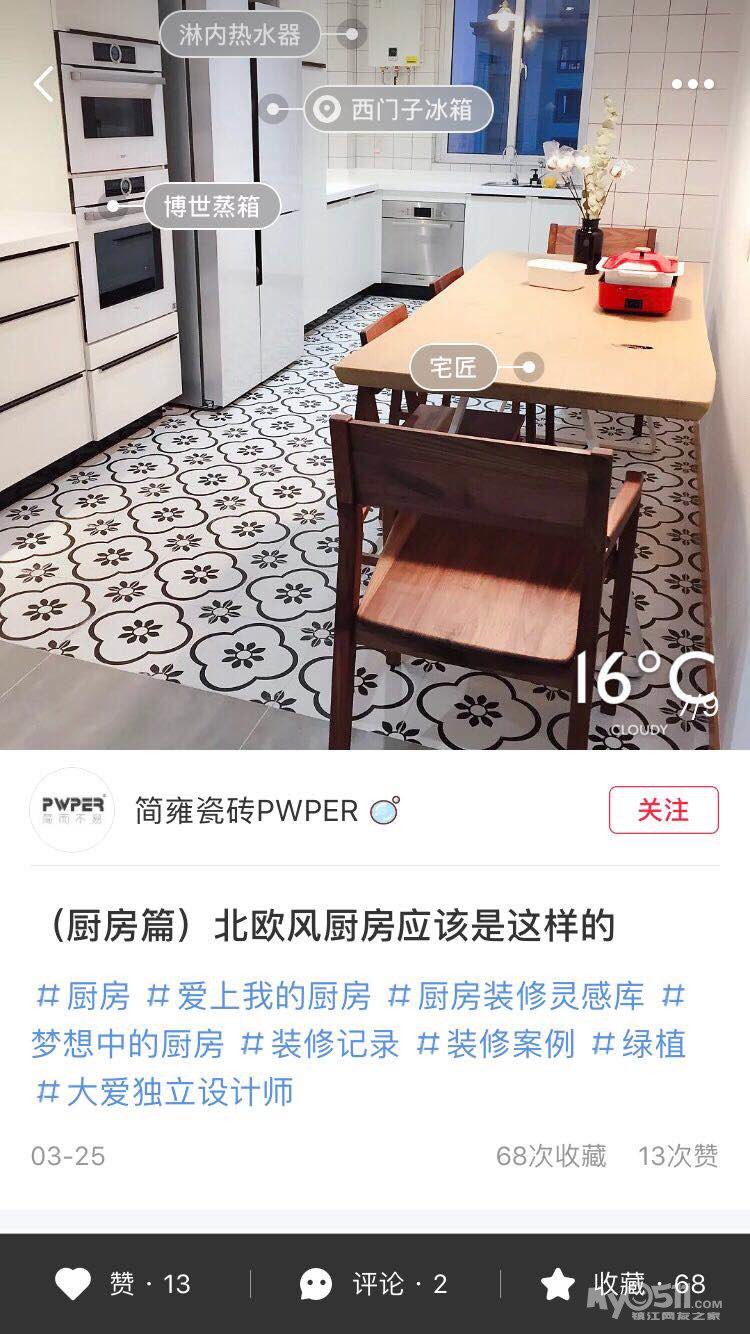Open the 宅匠 table tag
Screen dimensions: 750x1334
[x=453, y=368]
